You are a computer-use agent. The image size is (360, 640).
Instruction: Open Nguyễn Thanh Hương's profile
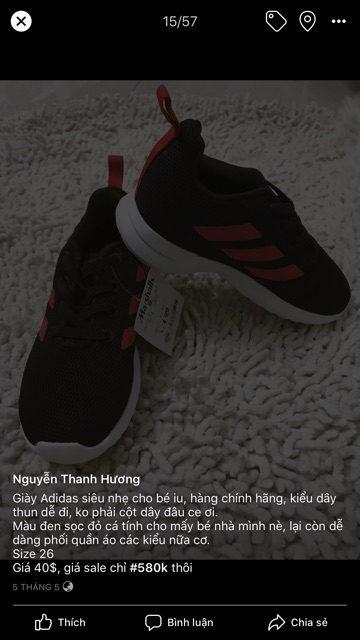pyautogui.click(x=76, y=479)
